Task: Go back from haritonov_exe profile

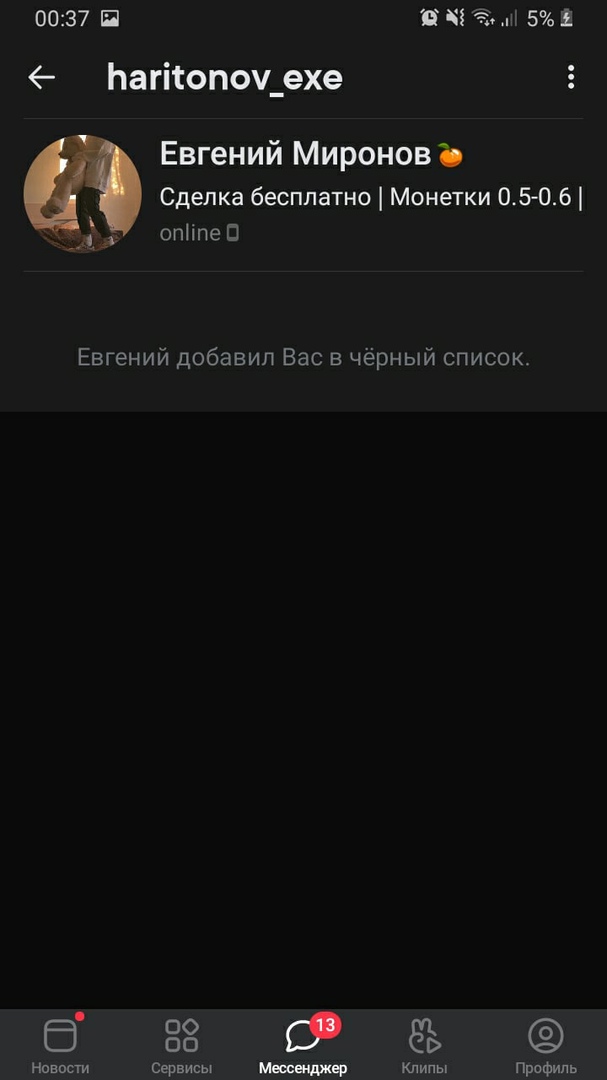Action: [41, 77]
